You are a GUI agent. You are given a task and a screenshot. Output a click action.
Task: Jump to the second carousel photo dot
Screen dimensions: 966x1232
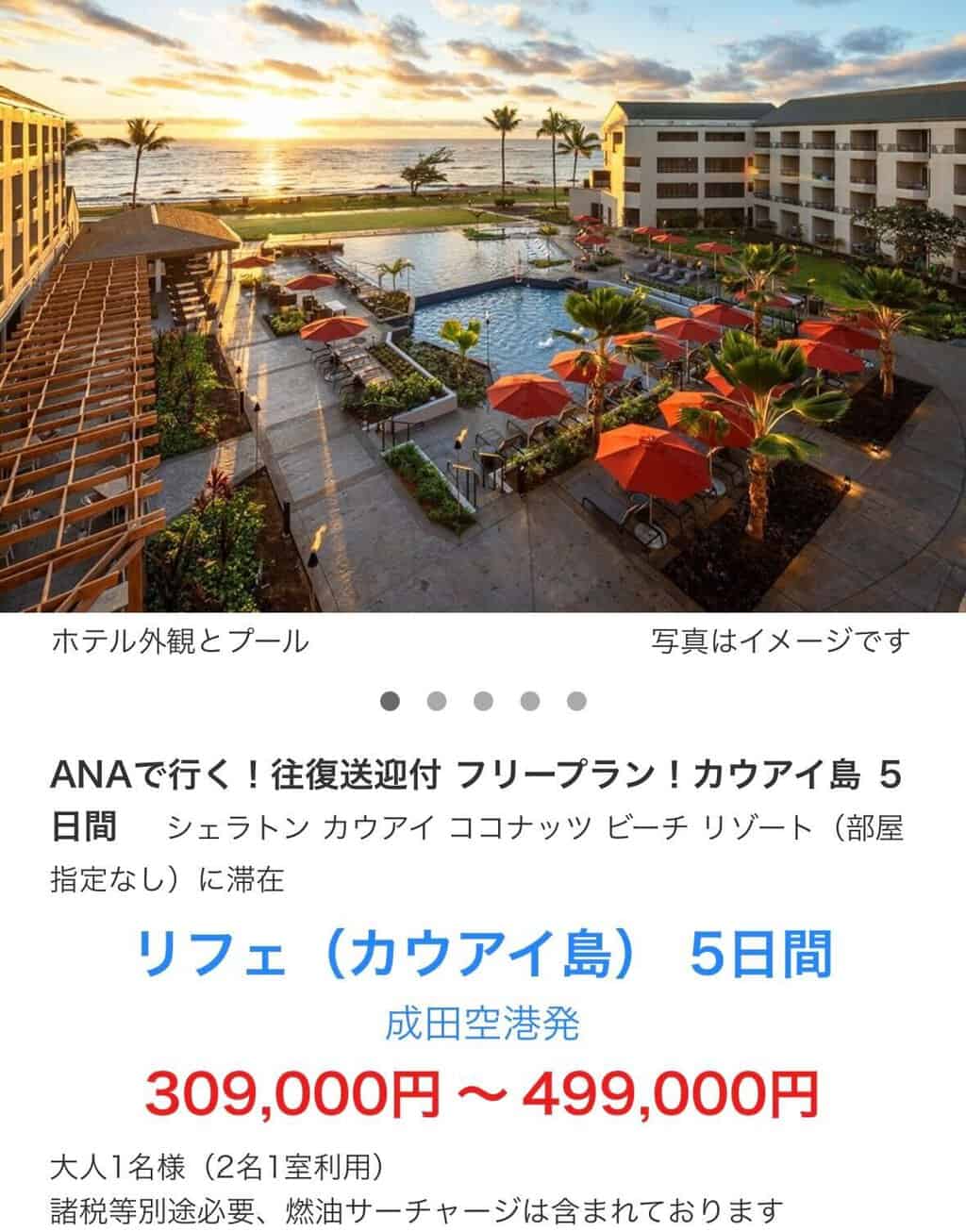(436, 701)
